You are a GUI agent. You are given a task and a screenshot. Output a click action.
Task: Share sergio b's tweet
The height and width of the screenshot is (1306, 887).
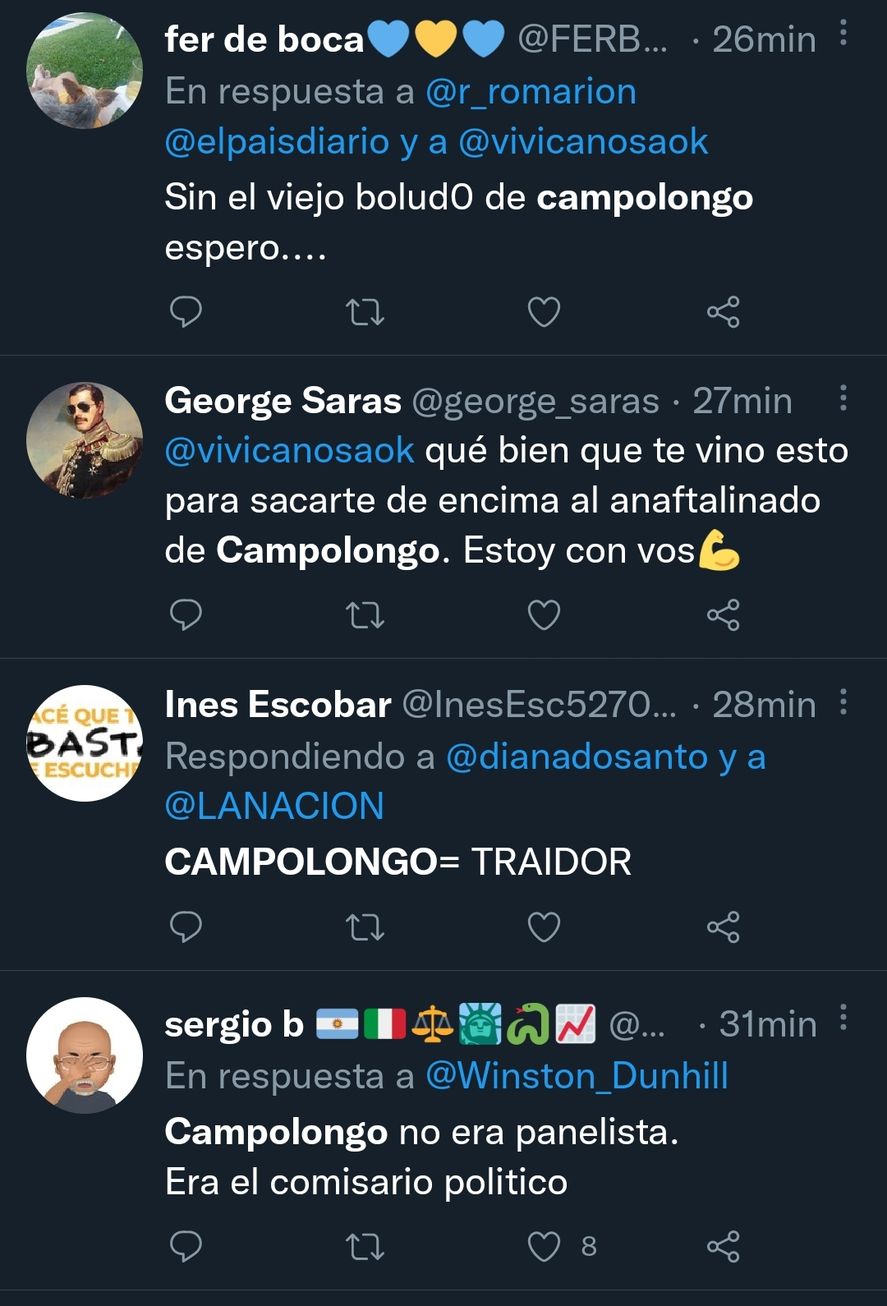pyautogui.click(x=723, y=1247)
